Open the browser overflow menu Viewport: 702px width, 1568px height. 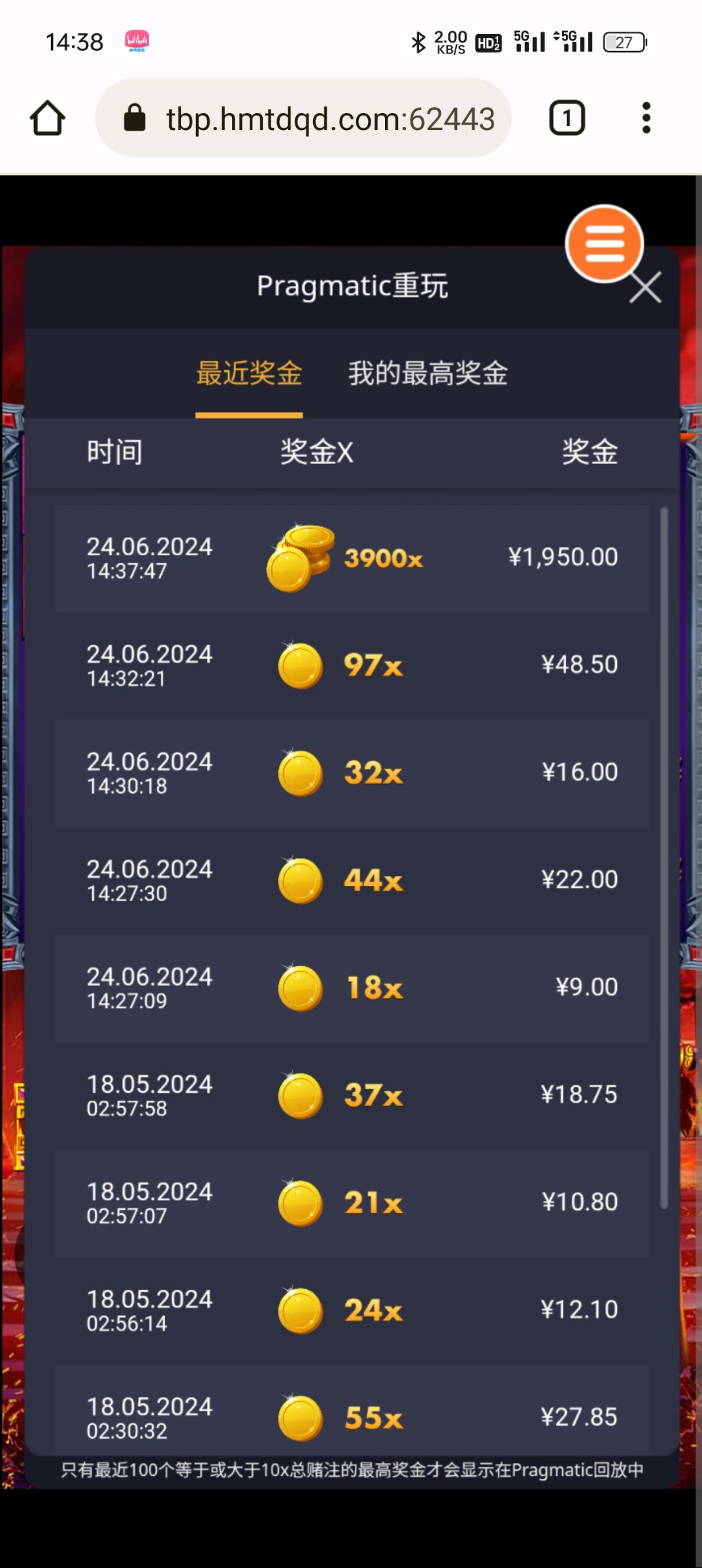pyautogui.click(x=646, y=118)
